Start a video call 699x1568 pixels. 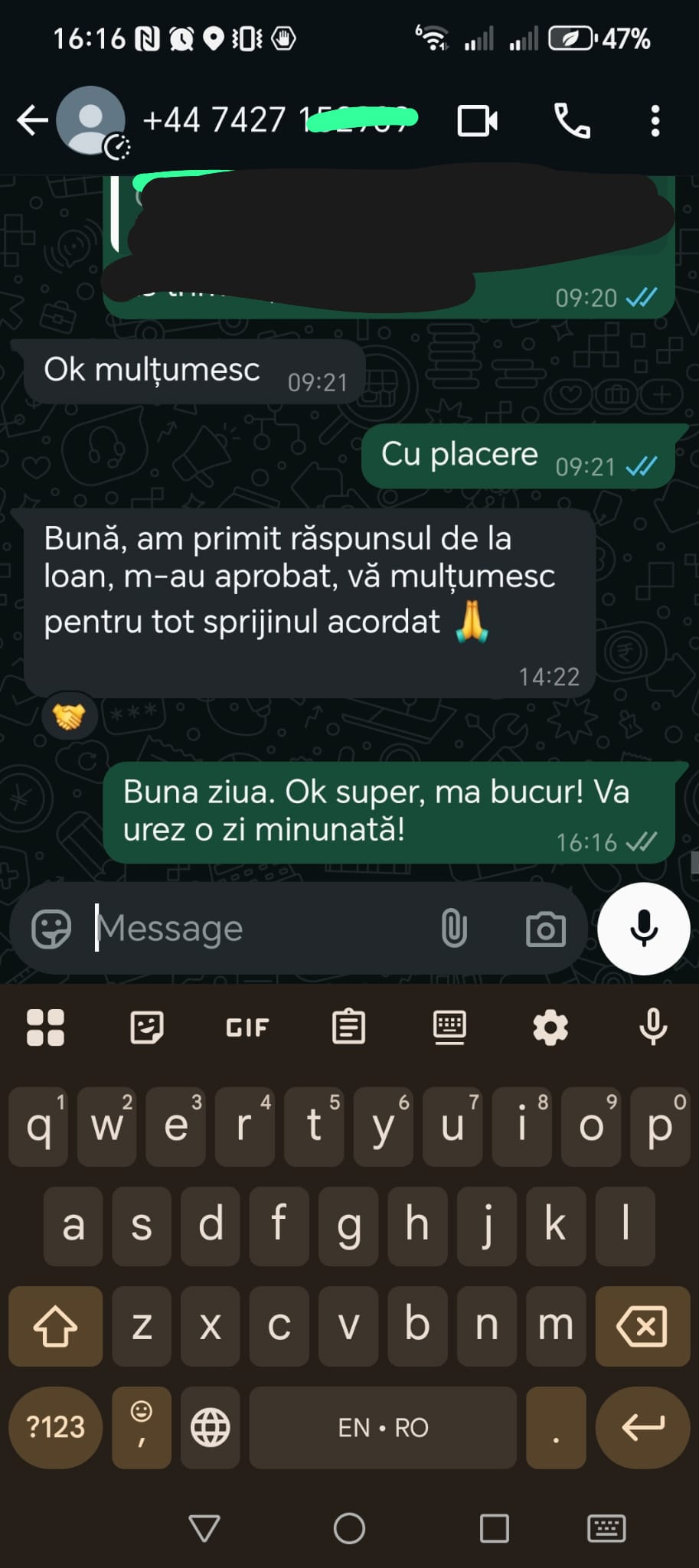coord(477,121)
